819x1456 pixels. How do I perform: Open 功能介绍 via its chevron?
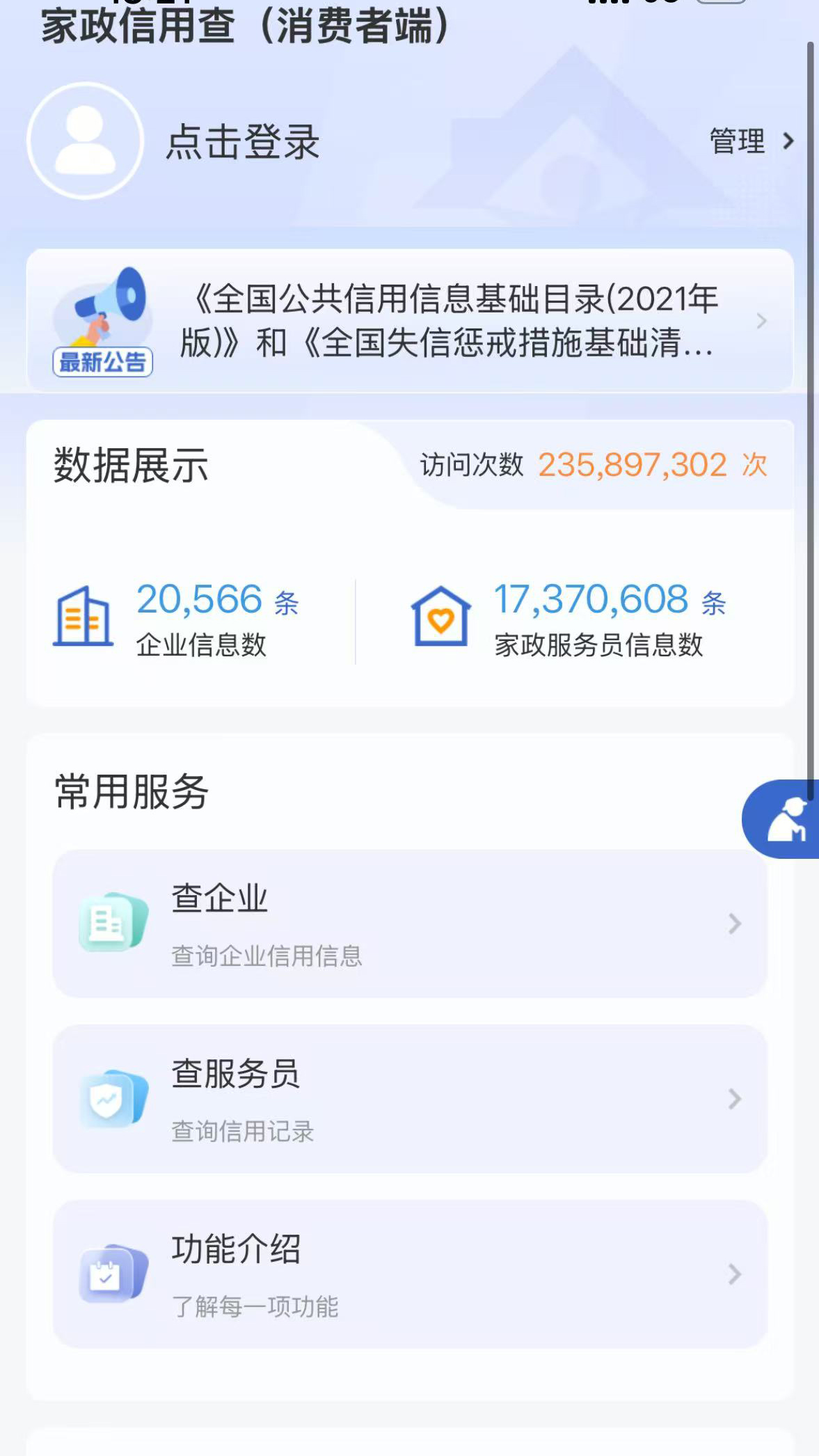734,1274
